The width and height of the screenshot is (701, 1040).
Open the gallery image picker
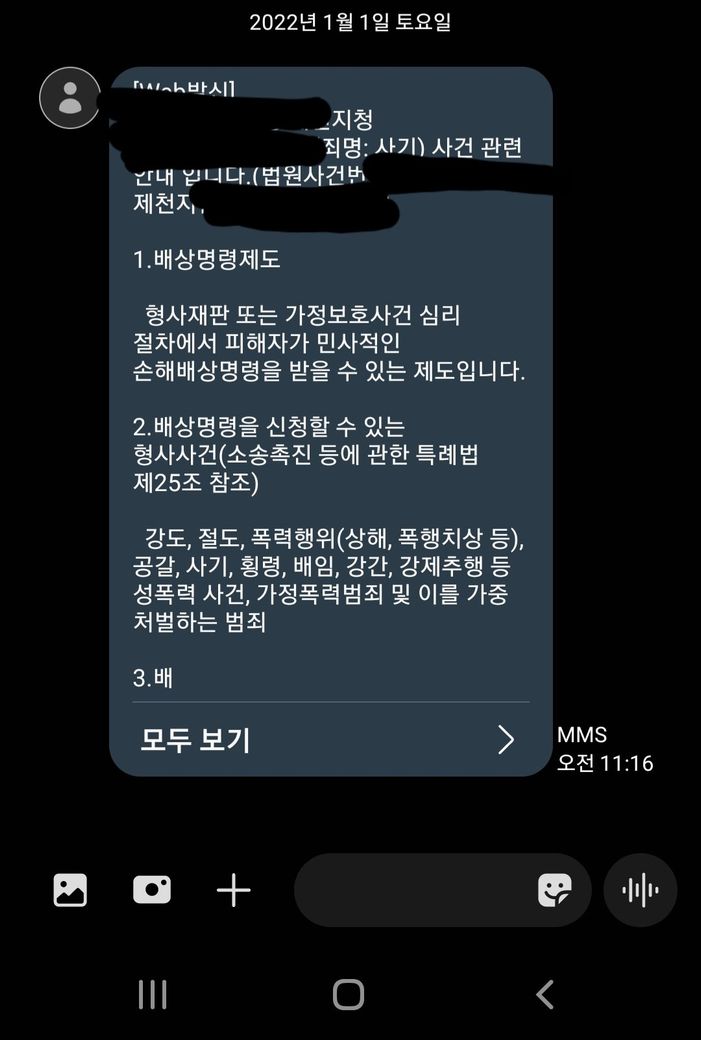[70, 890]
